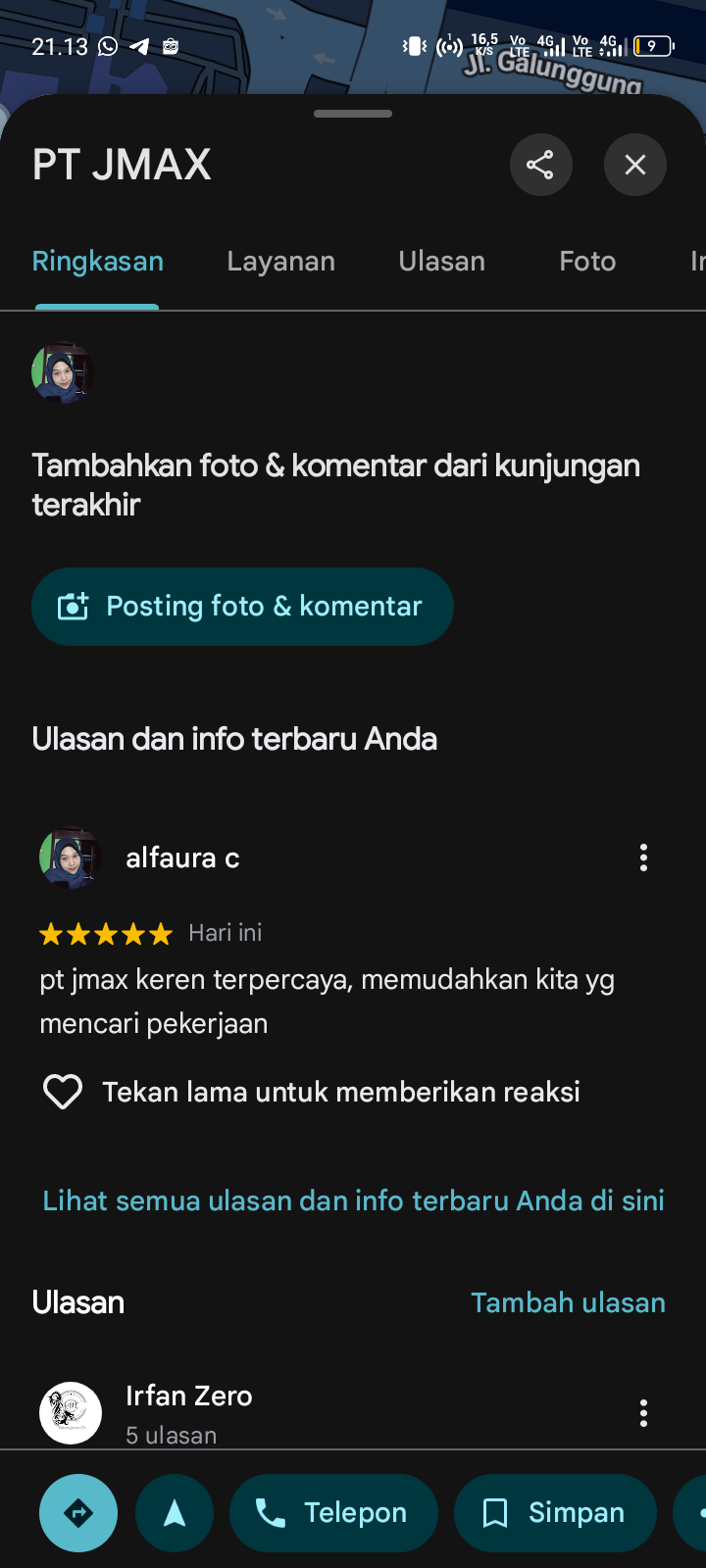706x1568 pixels.
Task: Open Lihat semua ulasan dan info terbaru link
Action: point(353,1200)
